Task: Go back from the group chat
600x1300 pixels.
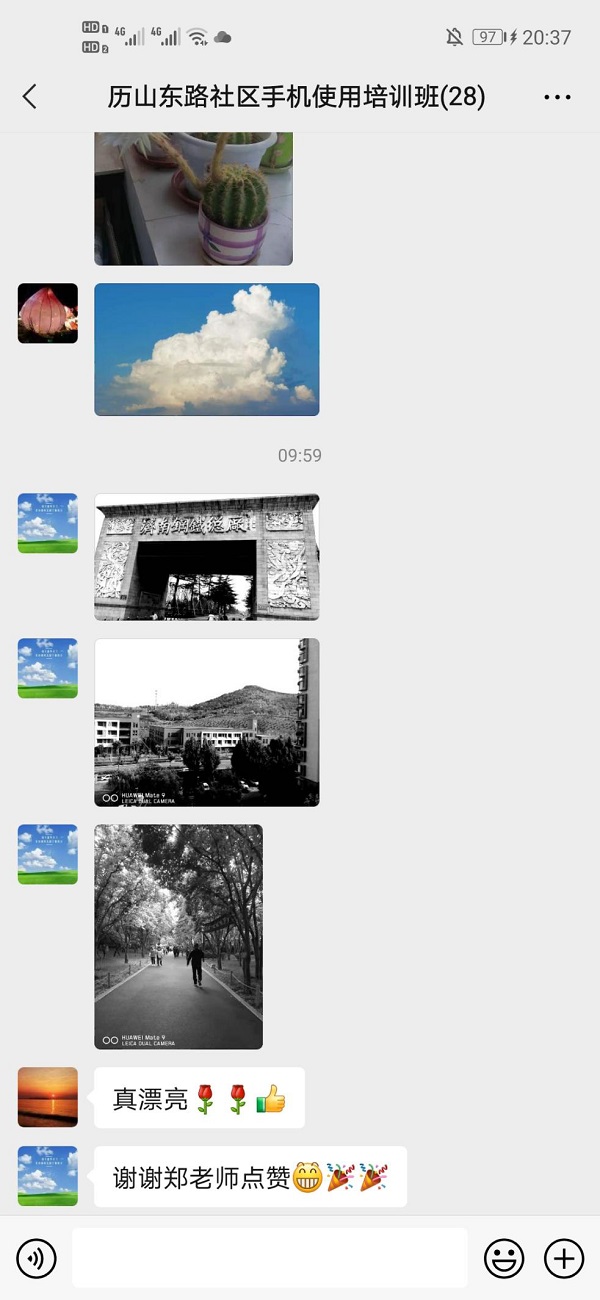Action: 30,97
